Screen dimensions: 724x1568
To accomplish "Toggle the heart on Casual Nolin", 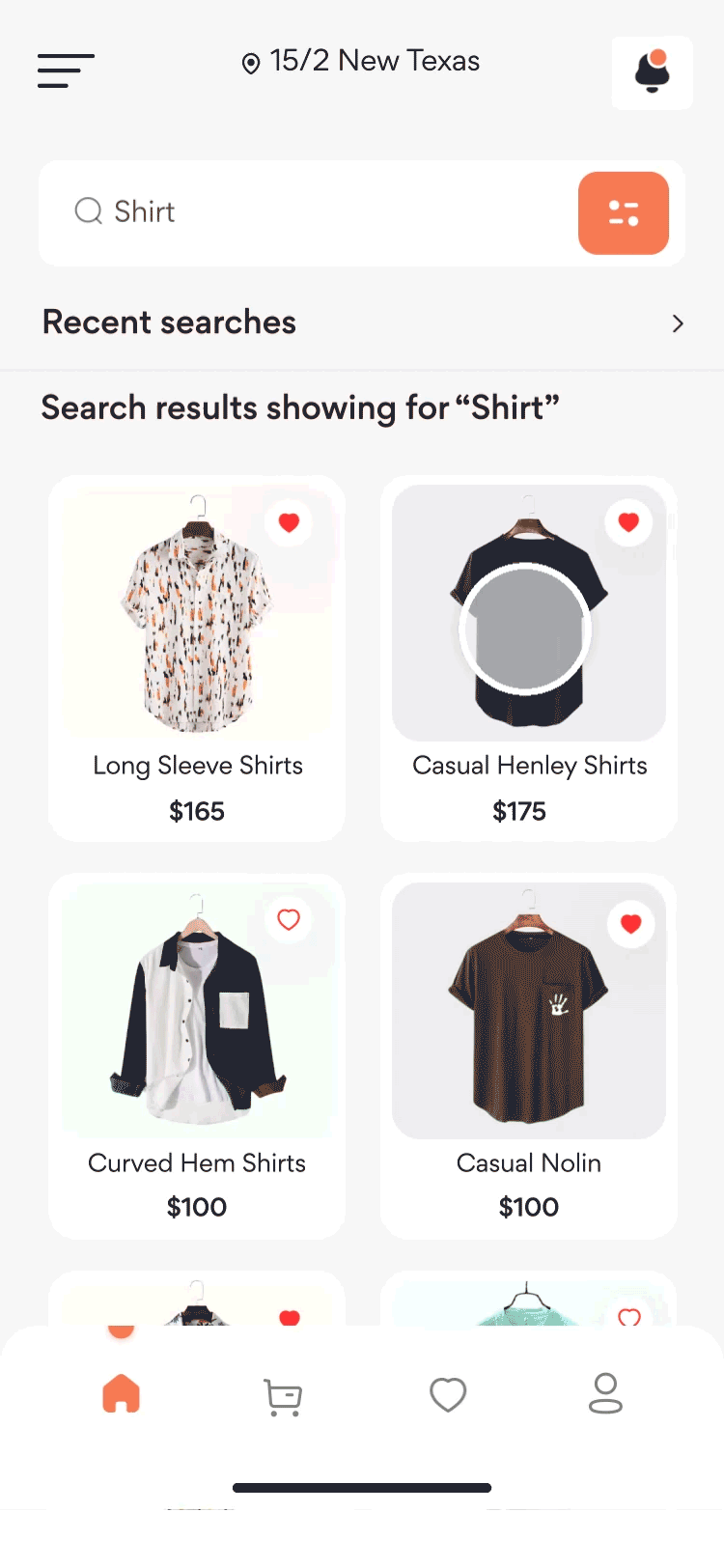I will pos(631,924).
